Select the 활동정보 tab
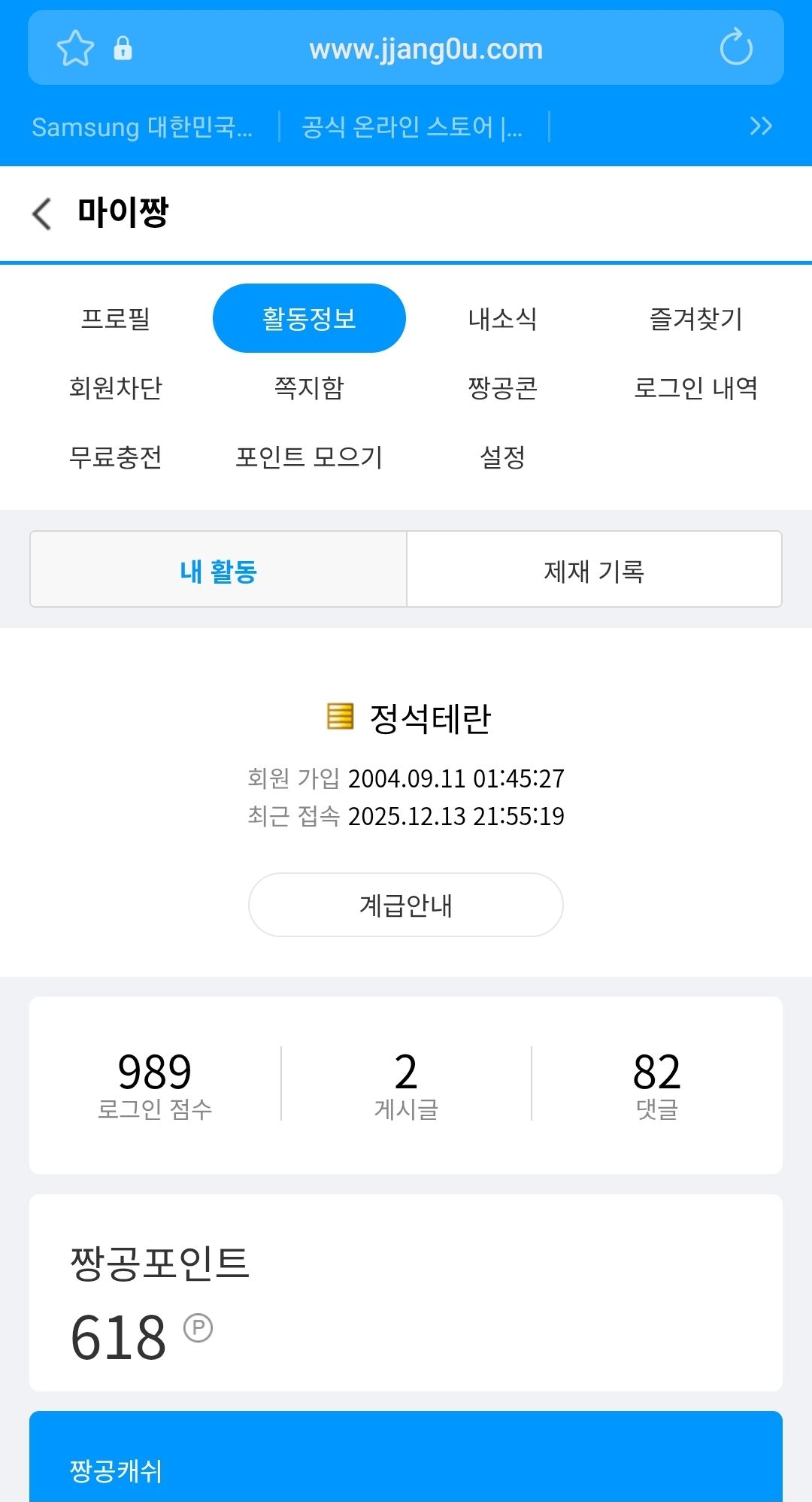The width and height of the screenshot is (812, 1502). pos(309,319)
